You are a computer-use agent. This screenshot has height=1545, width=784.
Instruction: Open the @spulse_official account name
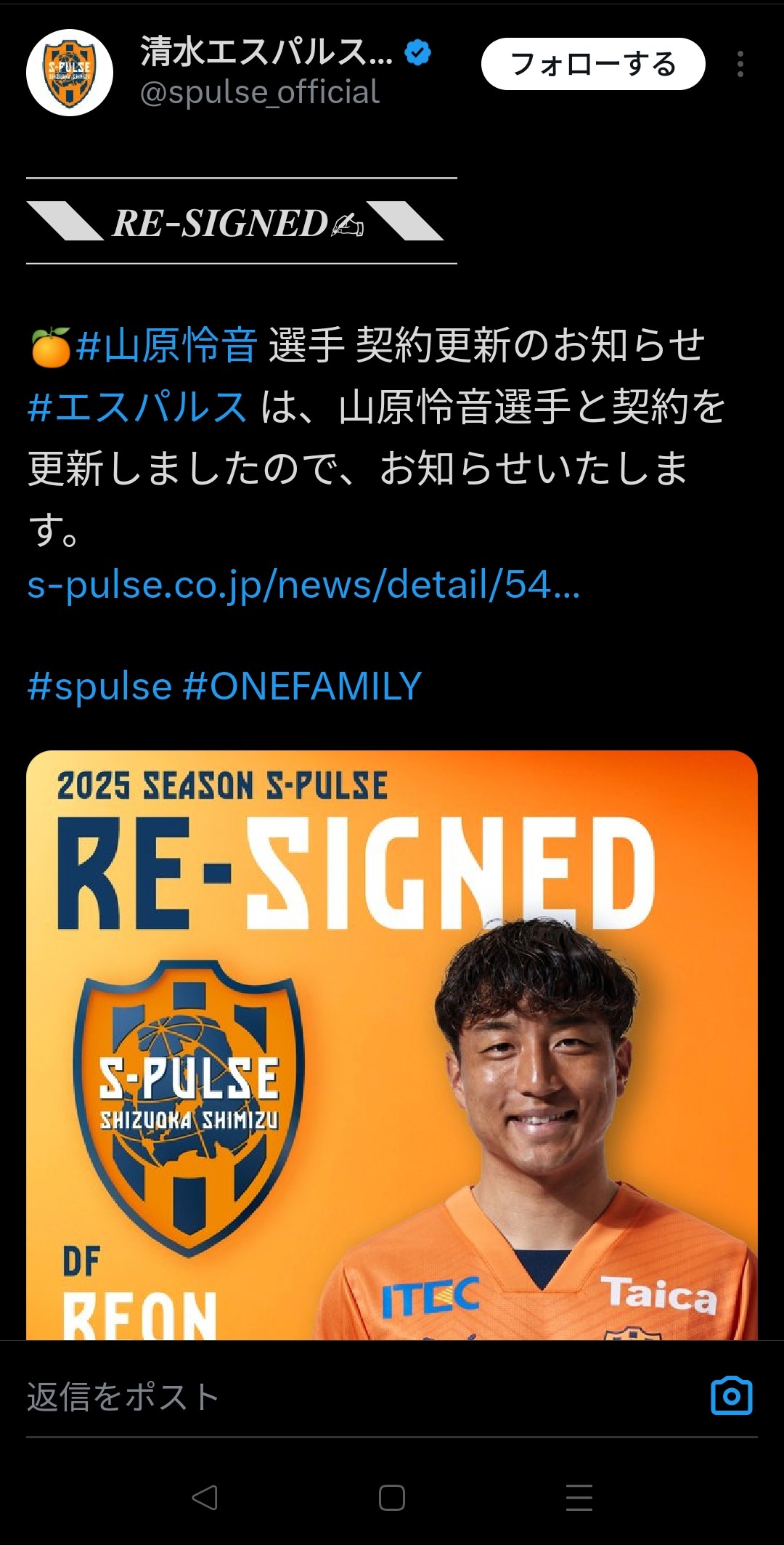(260, 93)
